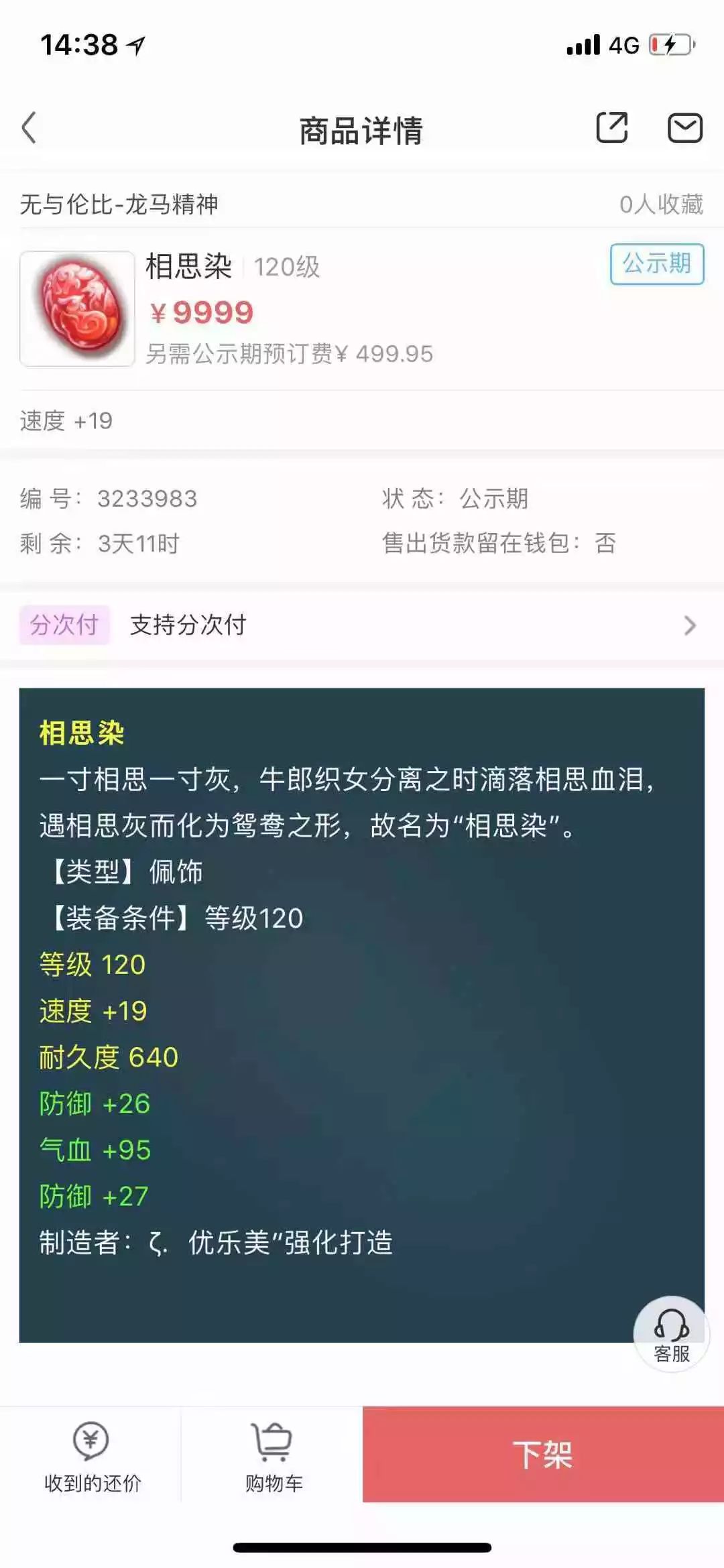Tap 下架 to take the item down

543,1454
